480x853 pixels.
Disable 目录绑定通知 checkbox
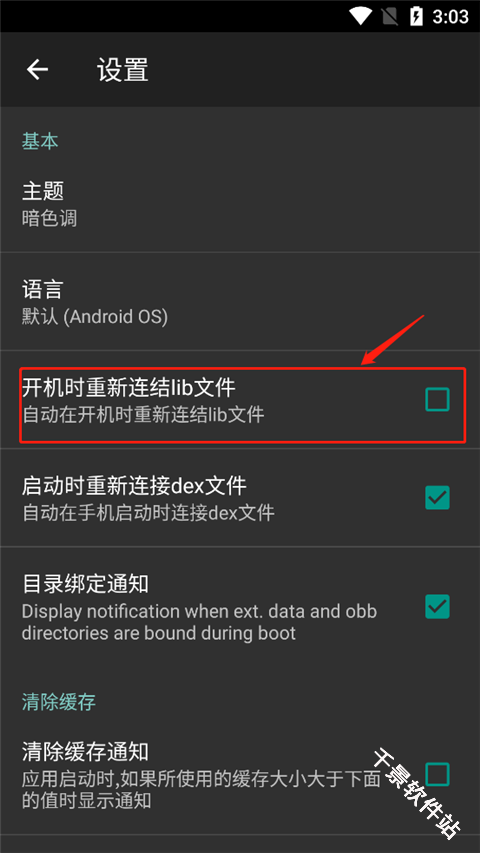[x=437, y=607]
